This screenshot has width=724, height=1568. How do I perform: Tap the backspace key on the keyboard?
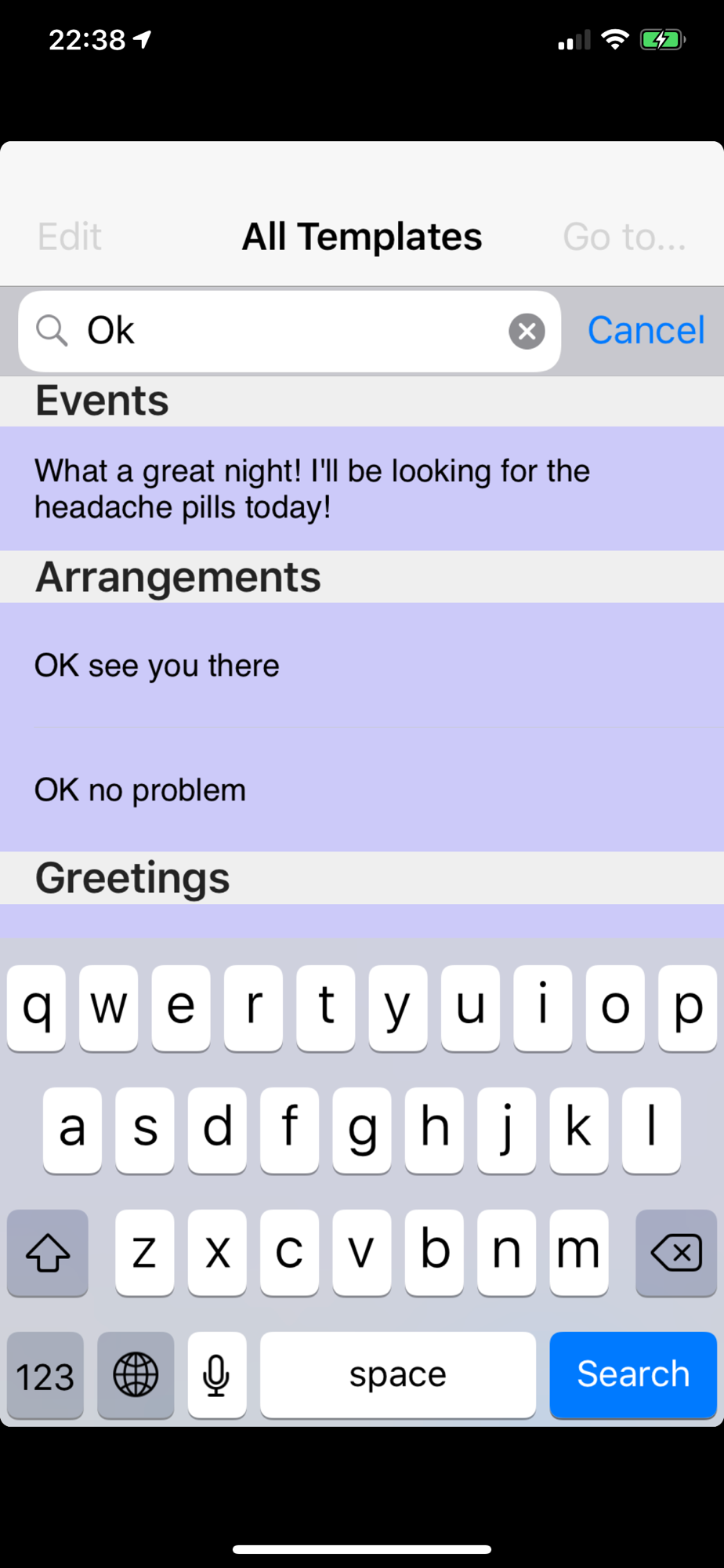point(675,1252)
